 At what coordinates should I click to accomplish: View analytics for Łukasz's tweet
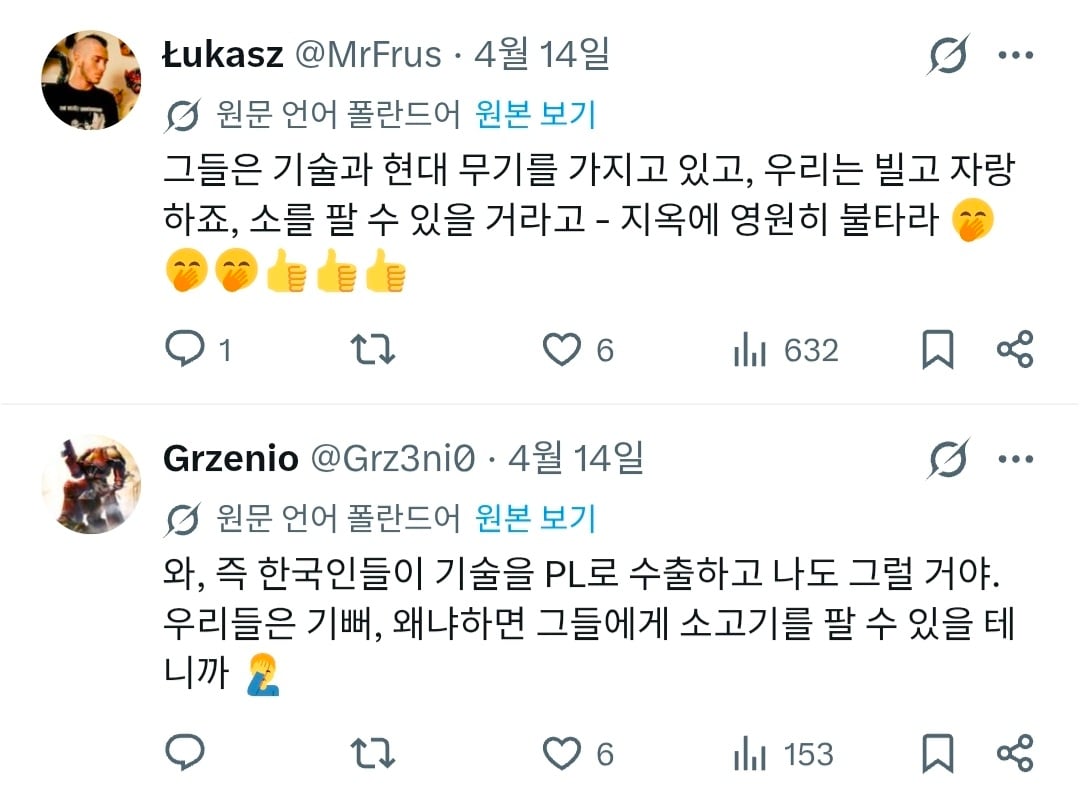(x=750, y=350)
